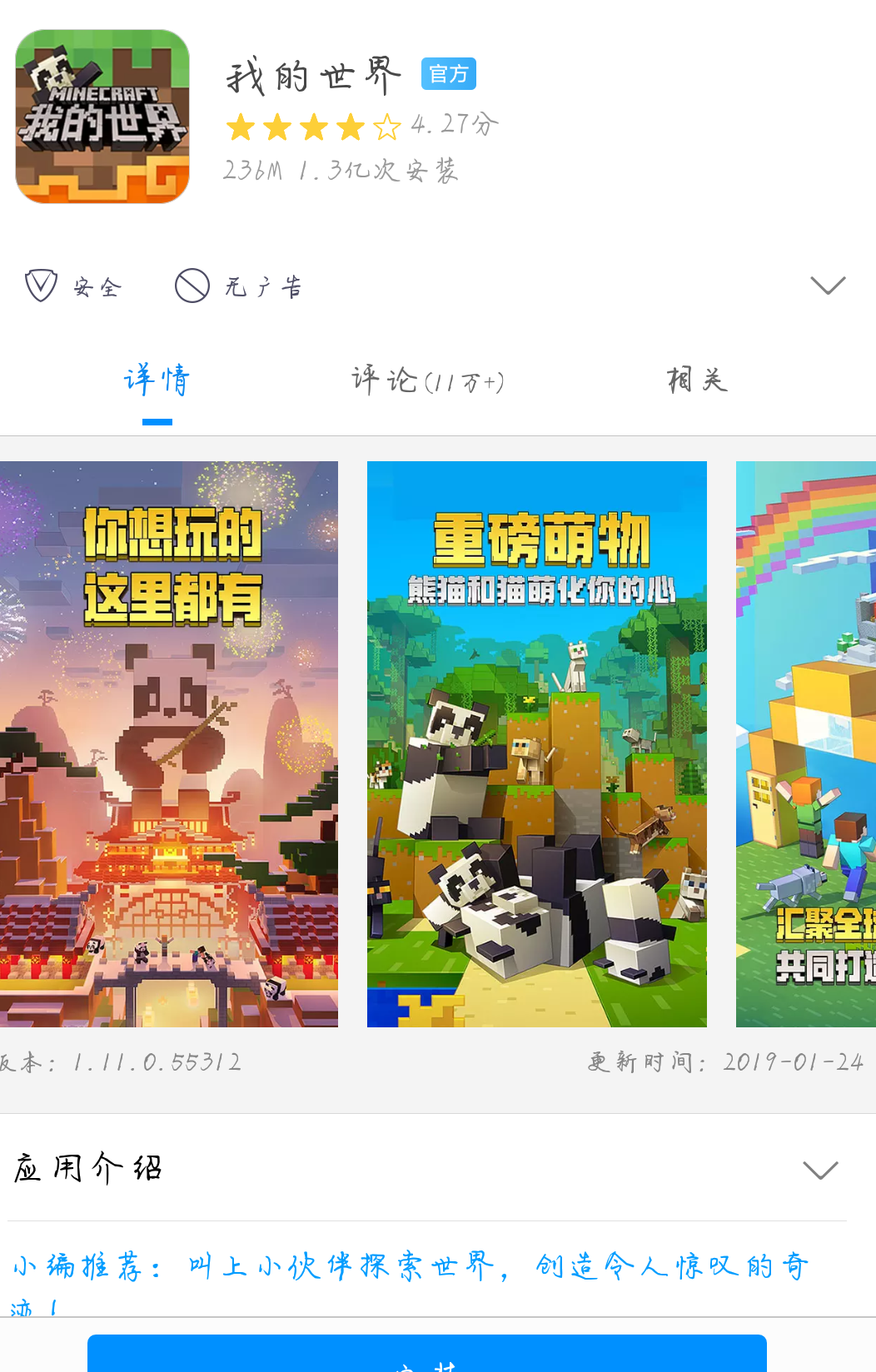This screenshot has width=876, height=1372.
Task: Select the 详情 tab
Action: pos(157,380)
